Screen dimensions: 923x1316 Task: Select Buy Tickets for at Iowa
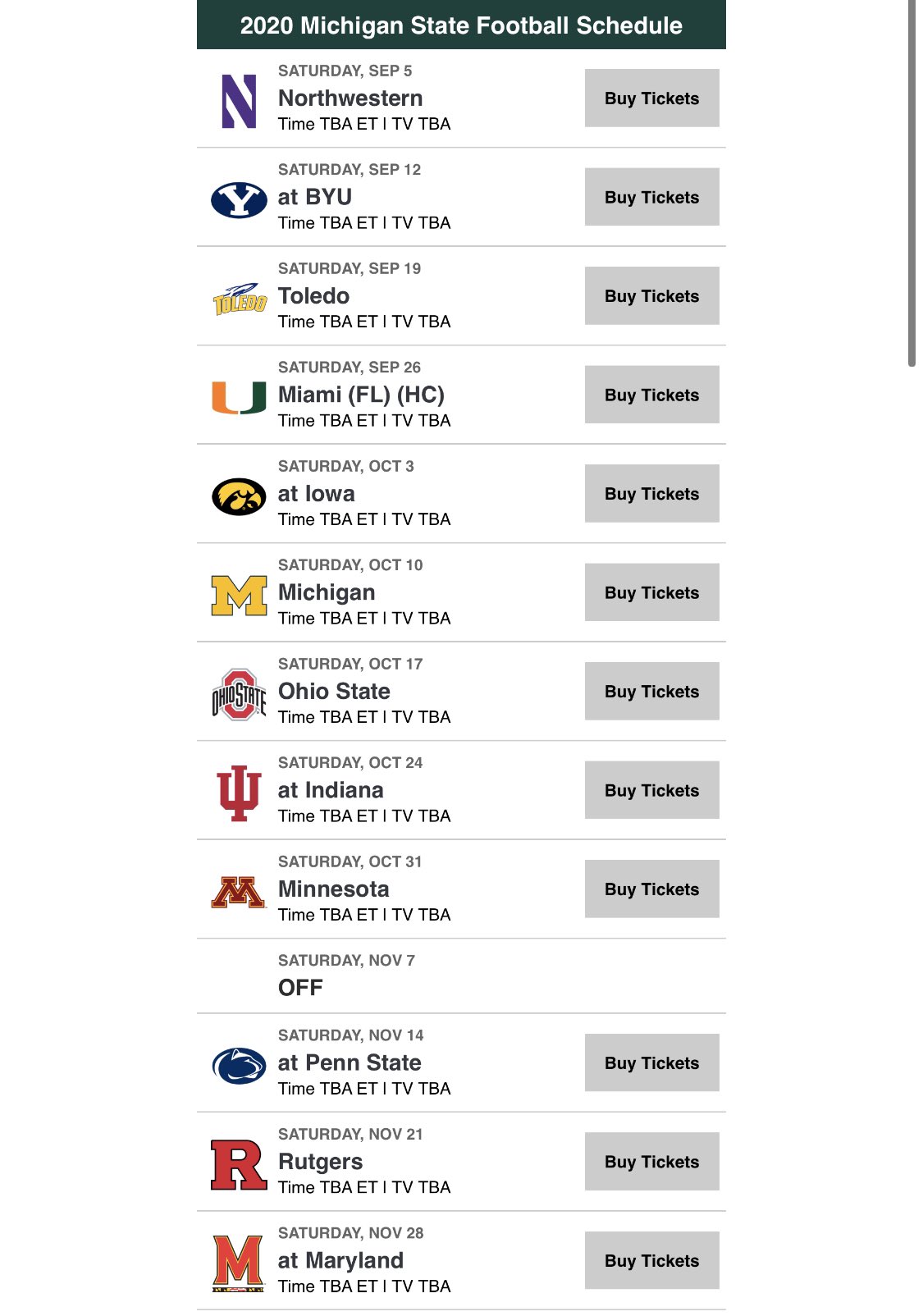(x=651, y=494)
